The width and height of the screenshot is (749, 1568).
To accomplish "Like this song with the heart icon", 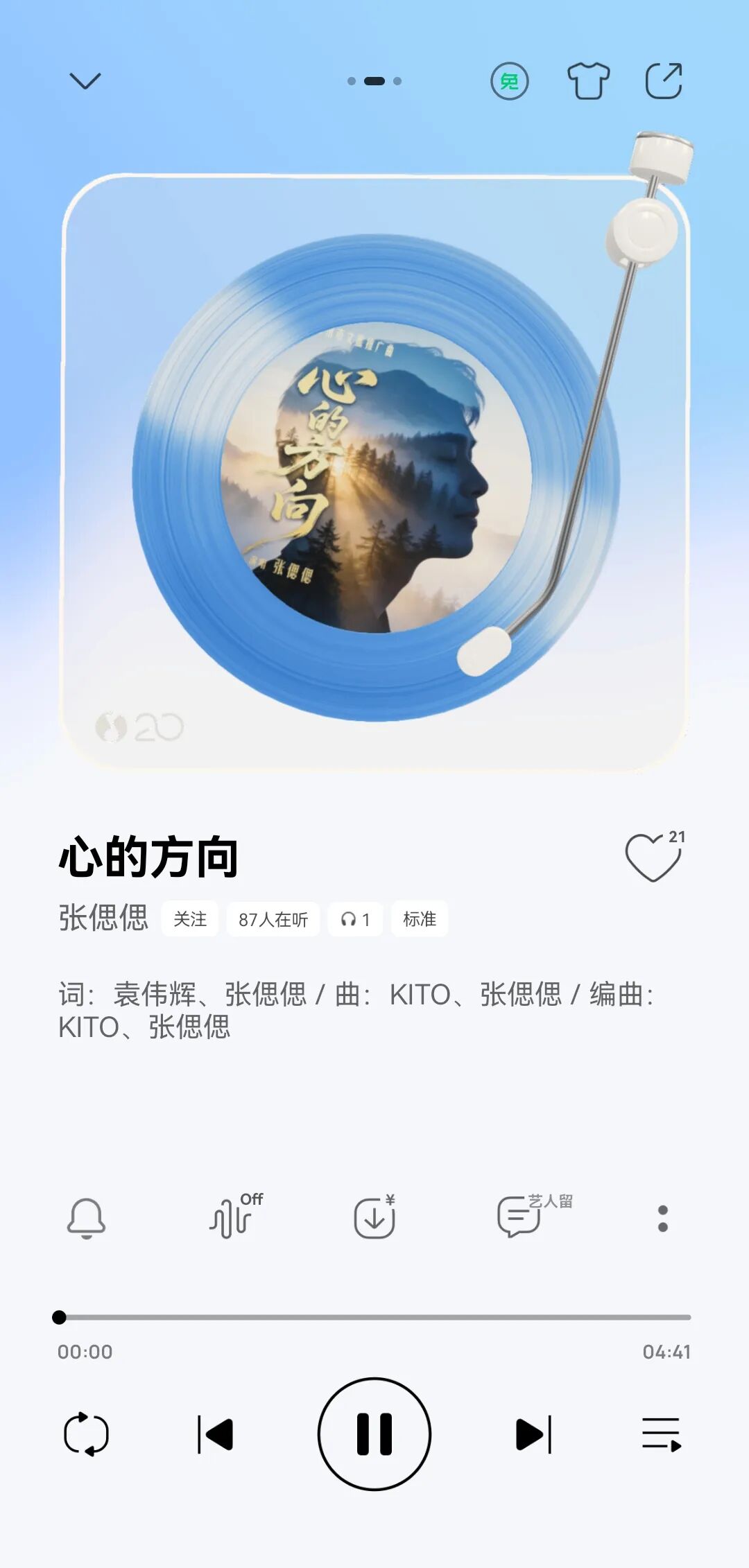I will (652, 857).
